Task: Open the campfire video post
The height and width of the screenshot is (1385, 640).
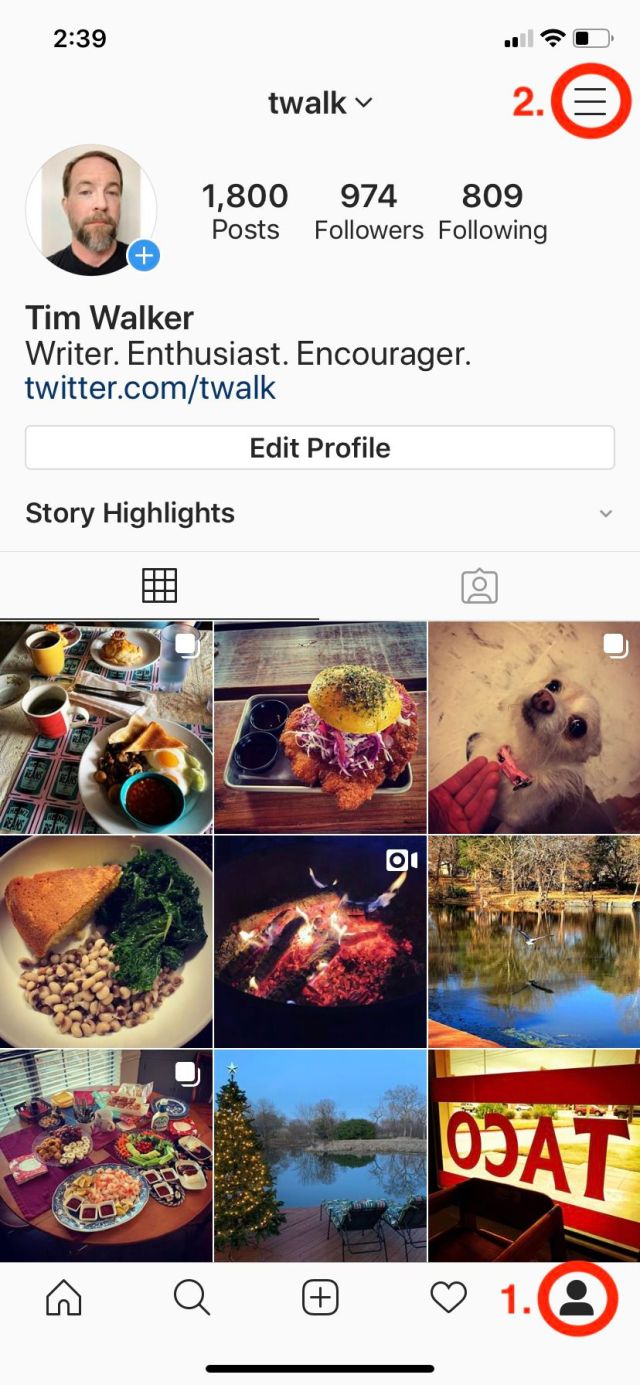Action: pos(320,941)
